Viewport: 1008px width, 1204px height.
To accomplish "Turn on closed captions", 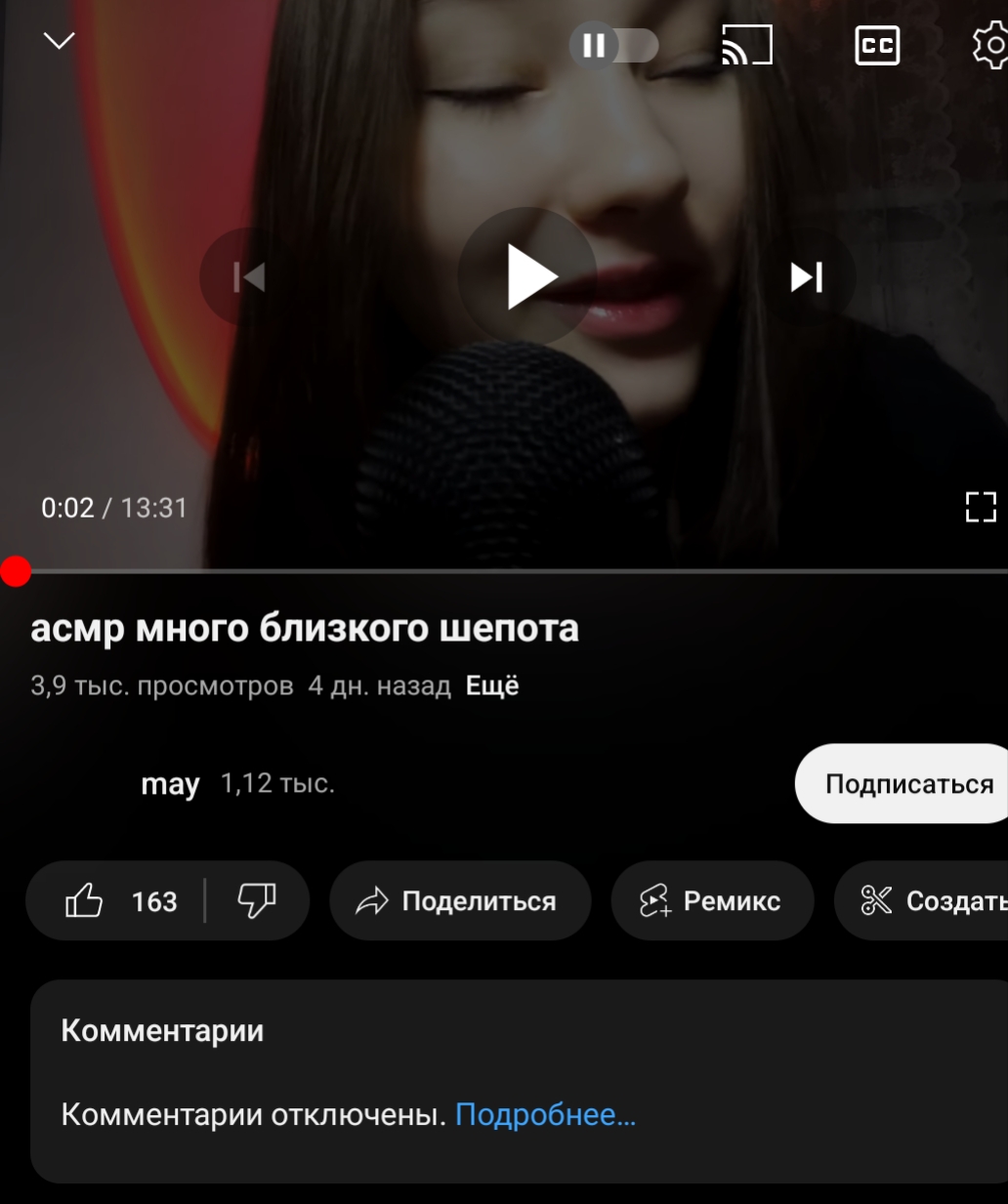I will tap(876, 46).
